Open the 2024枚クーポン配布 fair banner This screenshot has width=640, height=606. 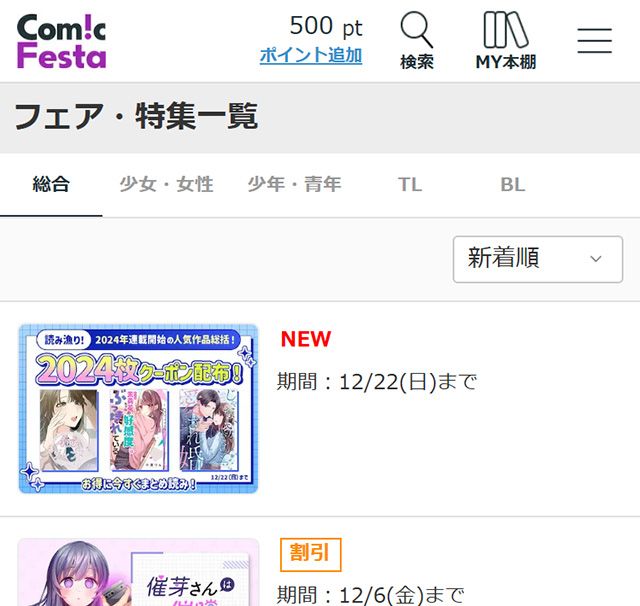(x=138, y=408)
